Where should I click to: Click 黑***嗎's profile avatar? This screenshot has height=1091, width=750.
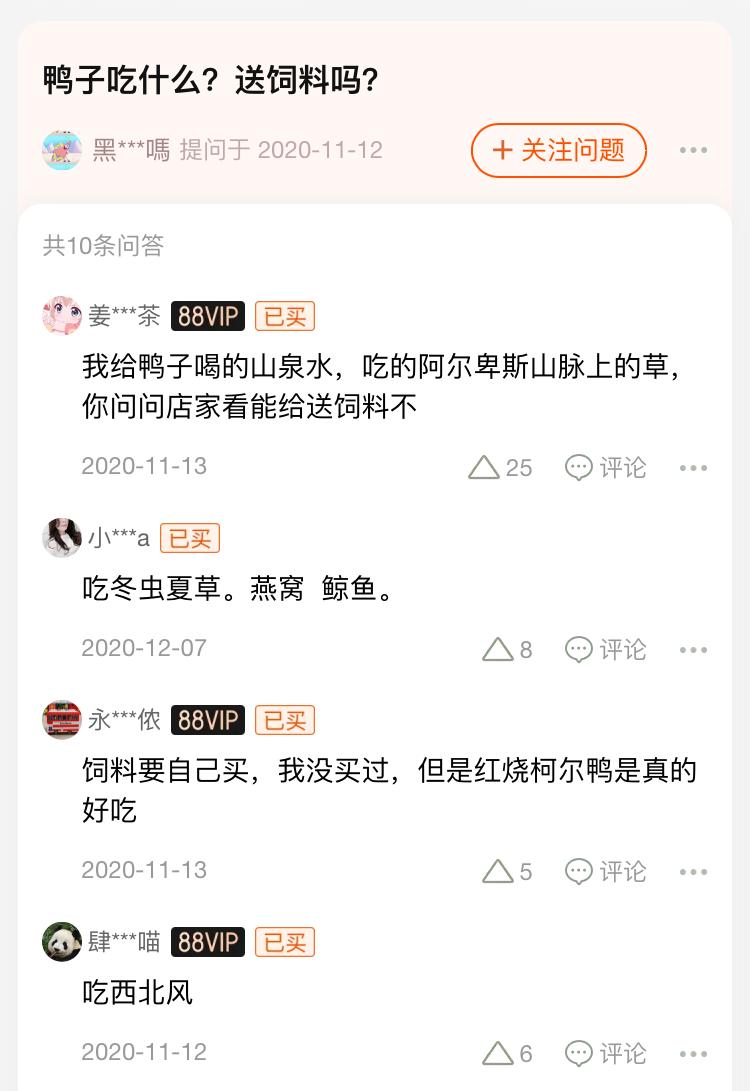(x=62, y=150)
